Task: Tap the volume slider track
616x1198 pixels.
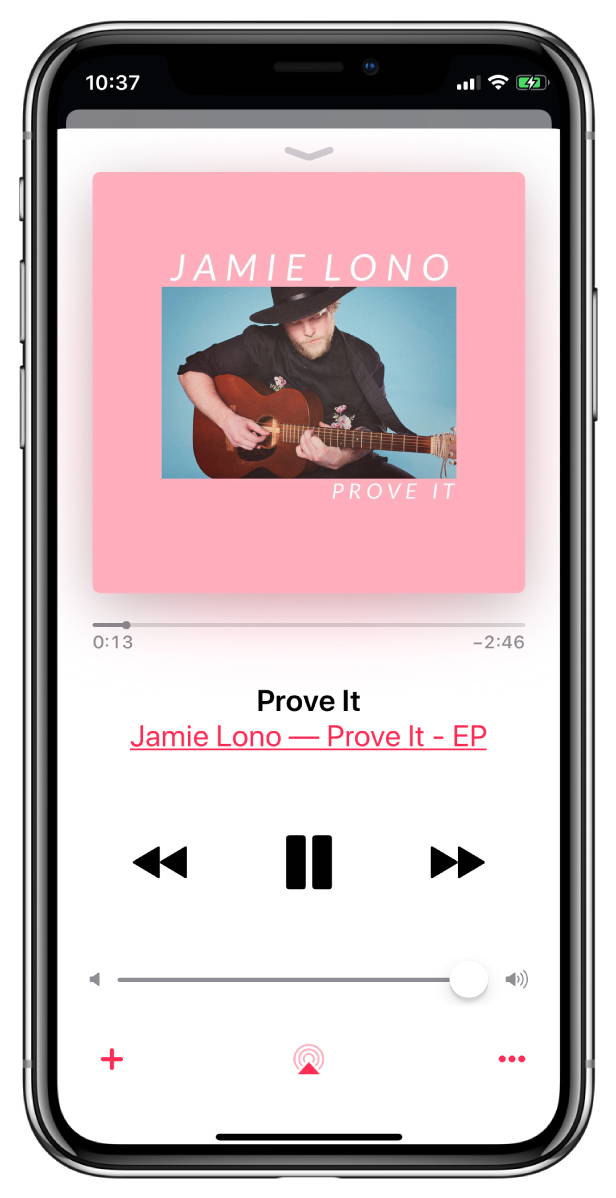Action: pos(302,979)
